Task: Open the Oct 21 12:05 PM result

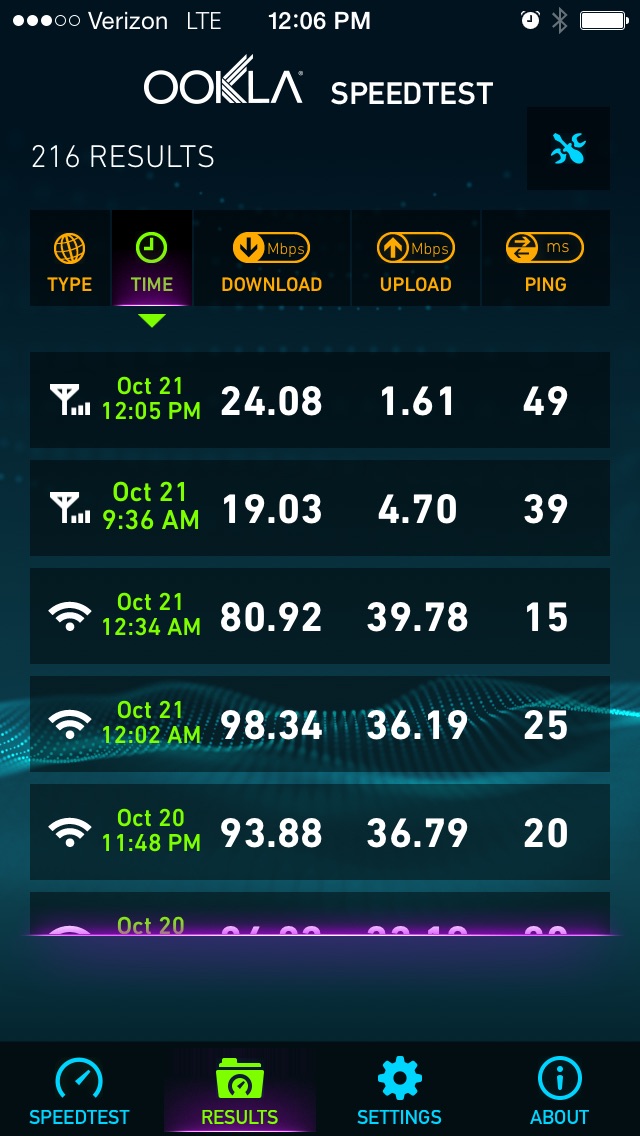Action: pos(320,400)
